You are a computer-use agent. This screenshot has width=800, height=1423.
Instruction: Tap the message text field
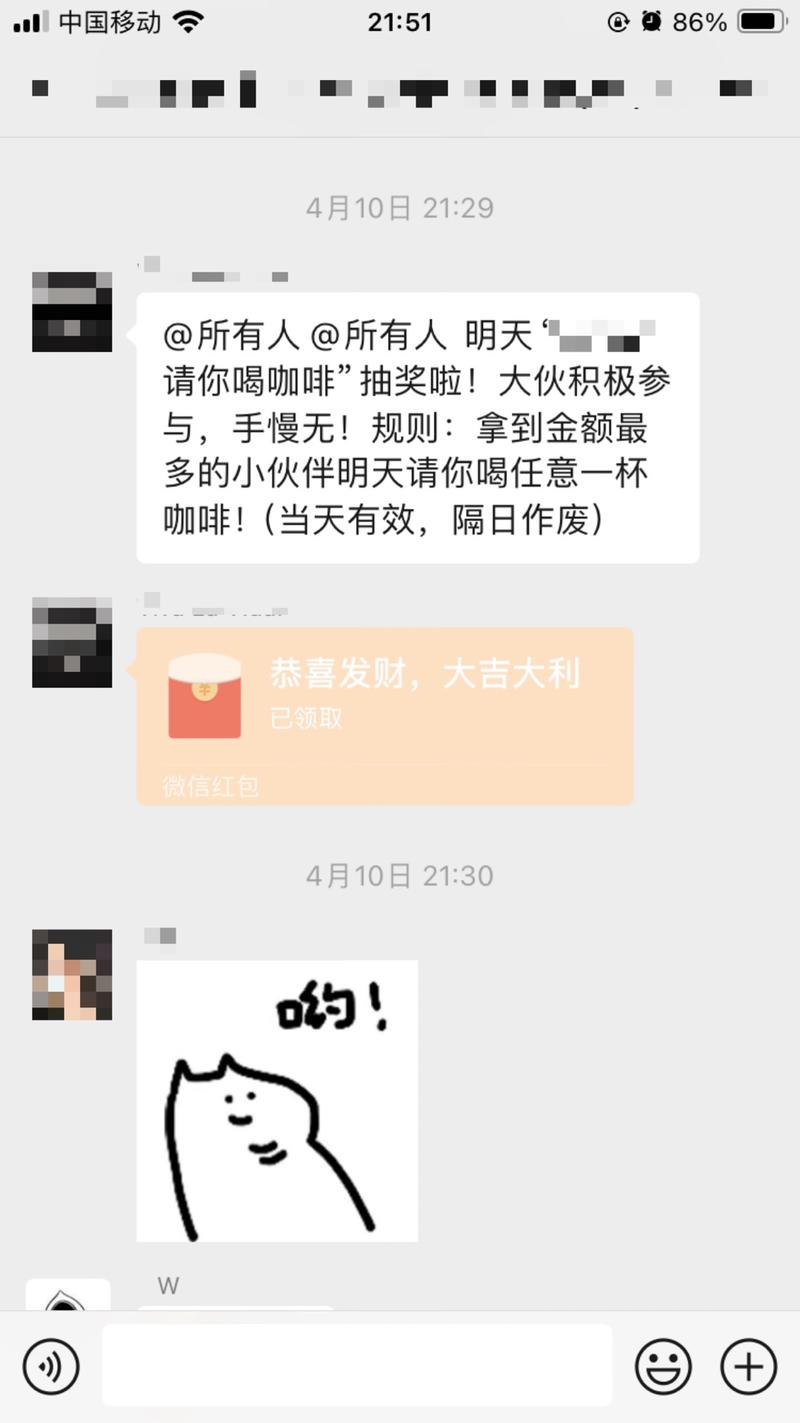tap(357, 1366)
